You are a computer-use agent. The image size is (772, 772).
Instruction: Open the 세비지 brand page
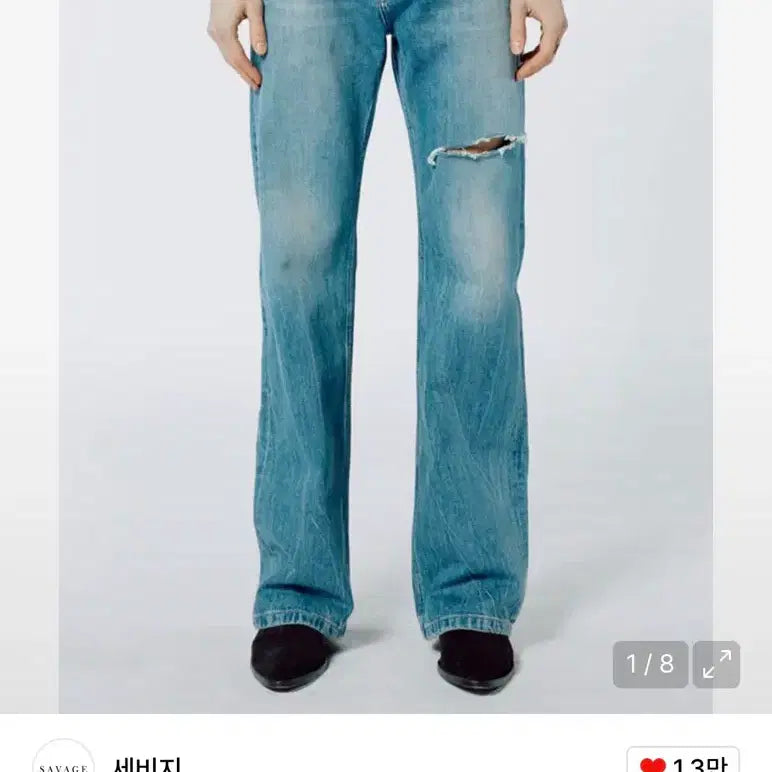(x=147, y=764)
